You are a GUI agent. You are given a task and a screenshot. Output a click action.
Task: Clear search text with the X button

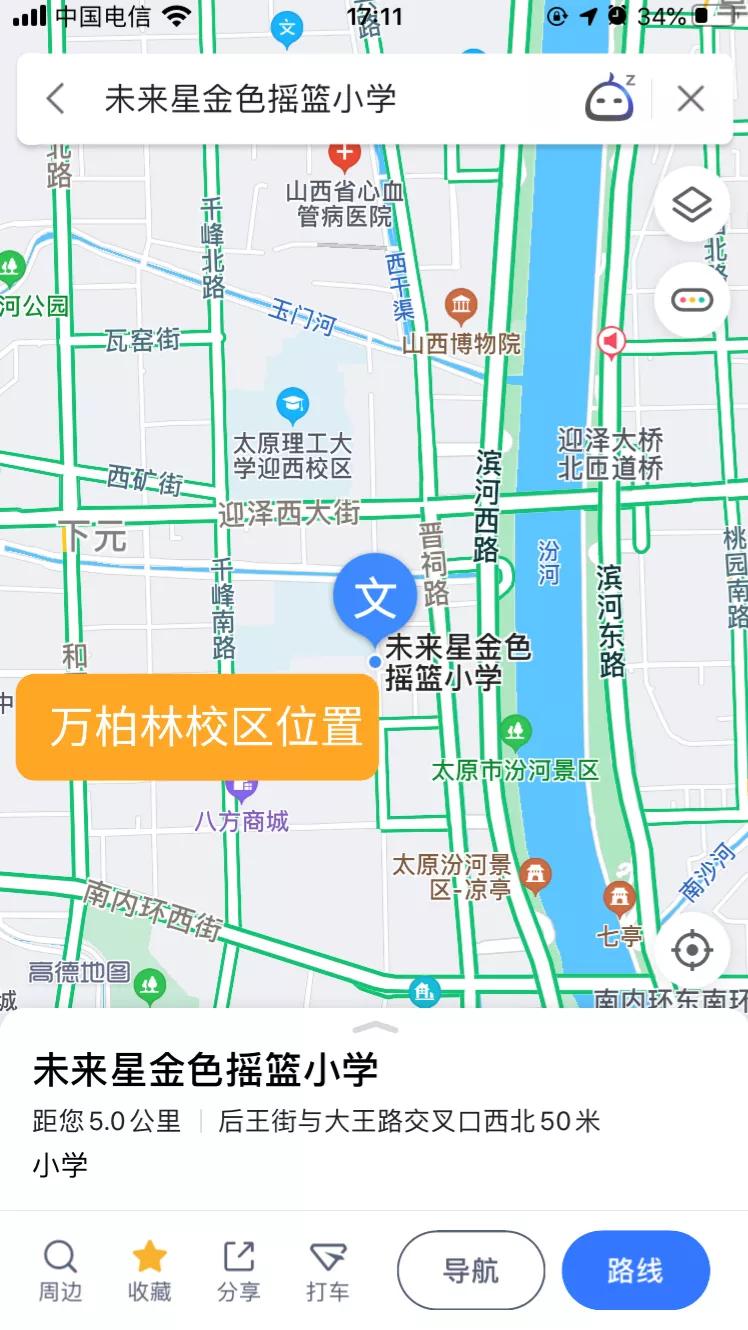click(x=691, y=98)
